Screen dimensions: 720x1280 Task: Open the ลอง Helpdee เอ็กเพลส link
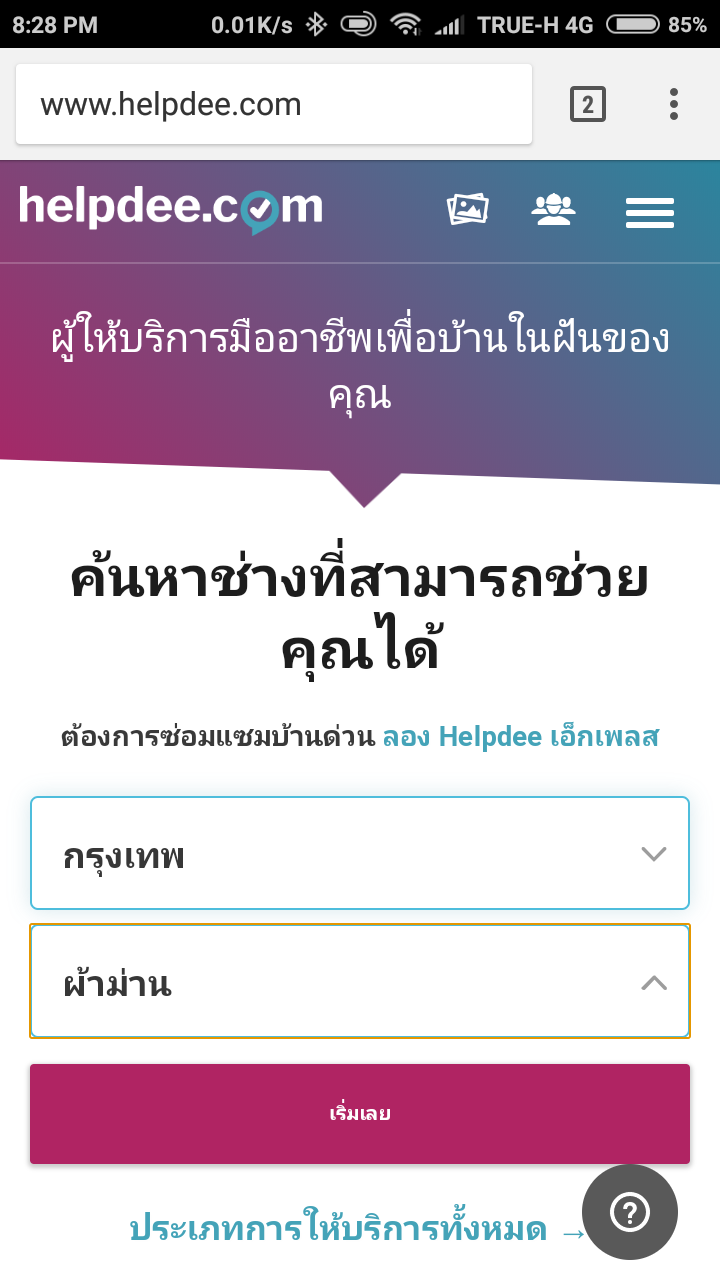(x=521, y=738)
